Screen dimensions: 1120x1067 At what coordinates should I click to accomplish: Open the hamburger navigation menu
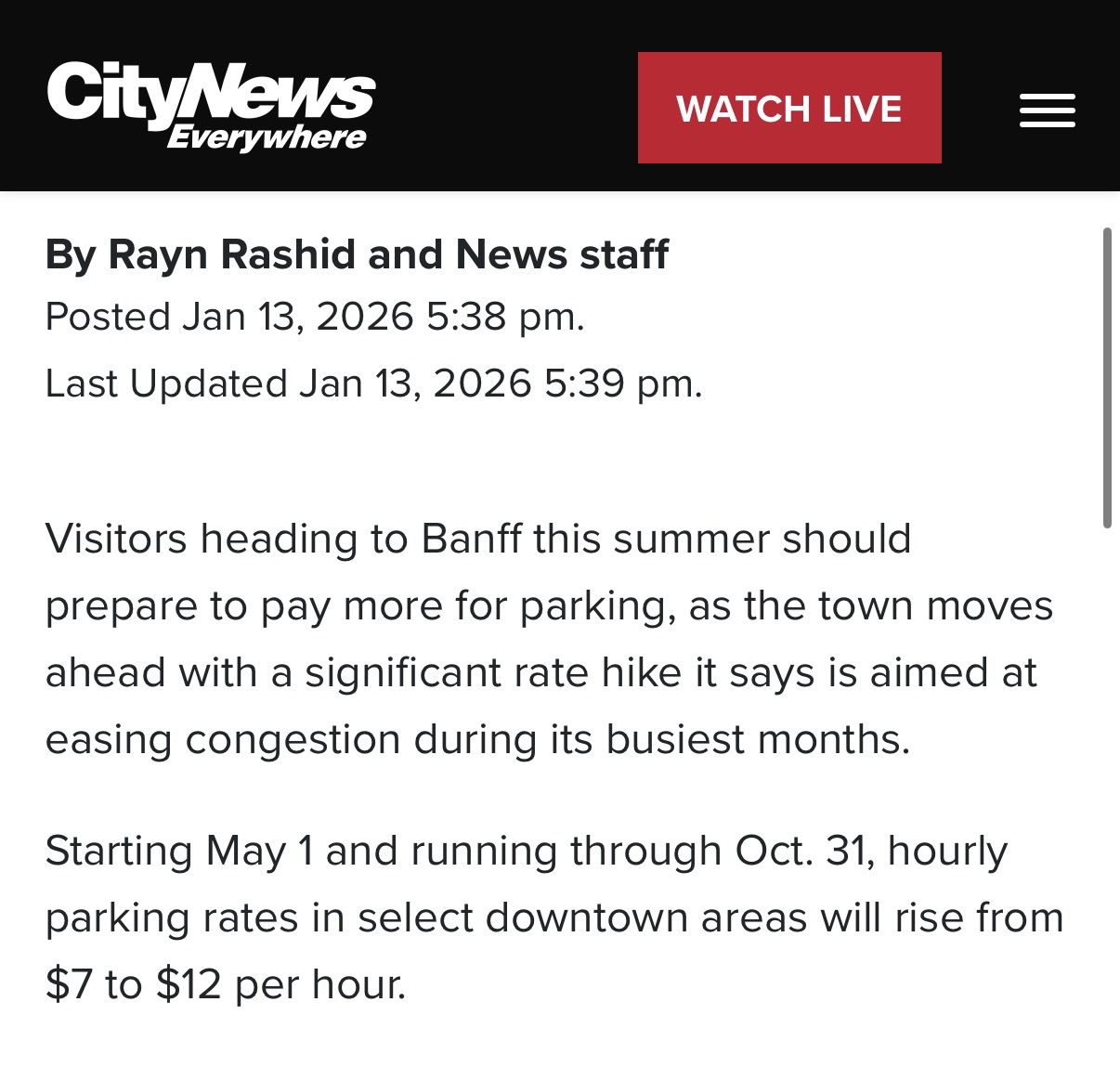point(1047,111)
